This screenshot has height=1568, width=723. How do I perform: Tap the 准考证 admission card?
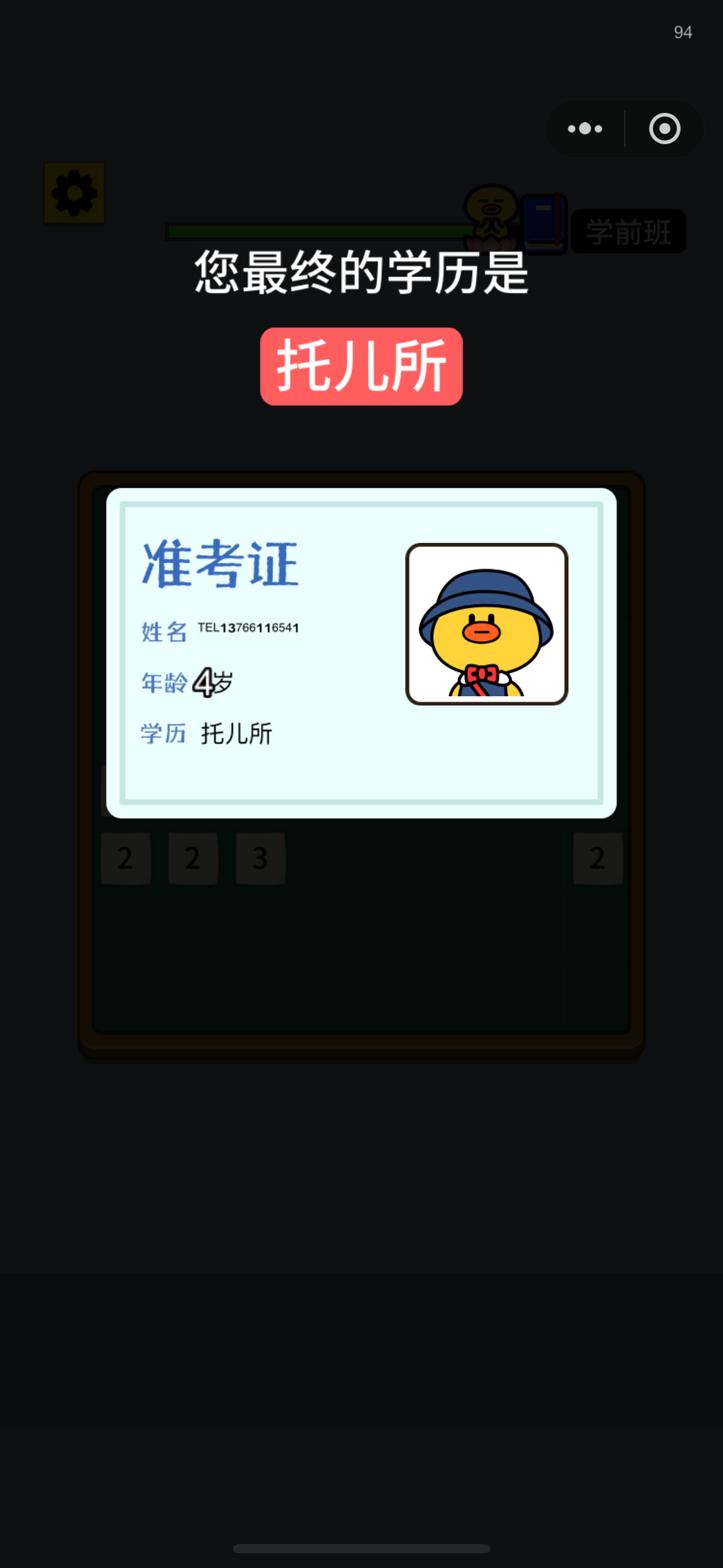coord(361,653)
